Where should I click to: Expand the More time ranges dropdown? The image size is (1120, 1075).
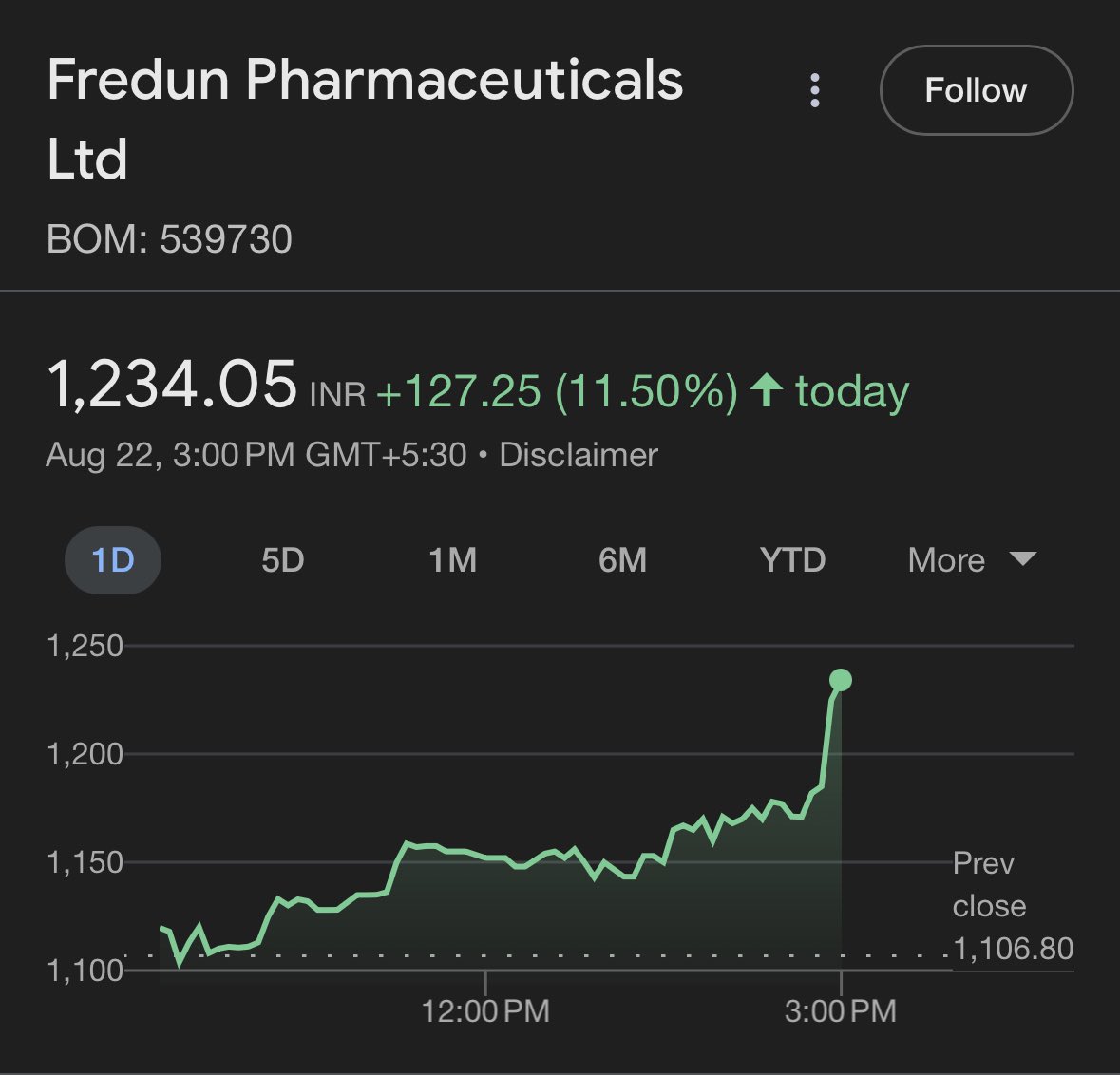972,560
